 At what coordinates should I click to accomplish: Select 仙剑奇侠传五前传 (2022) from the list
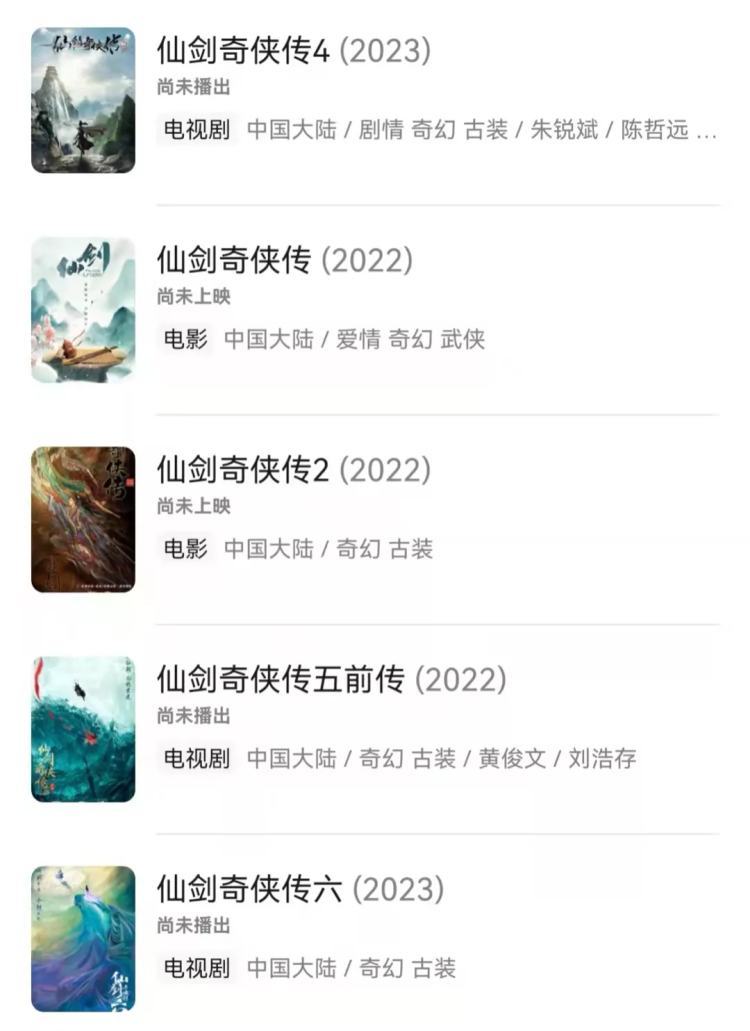331,680
